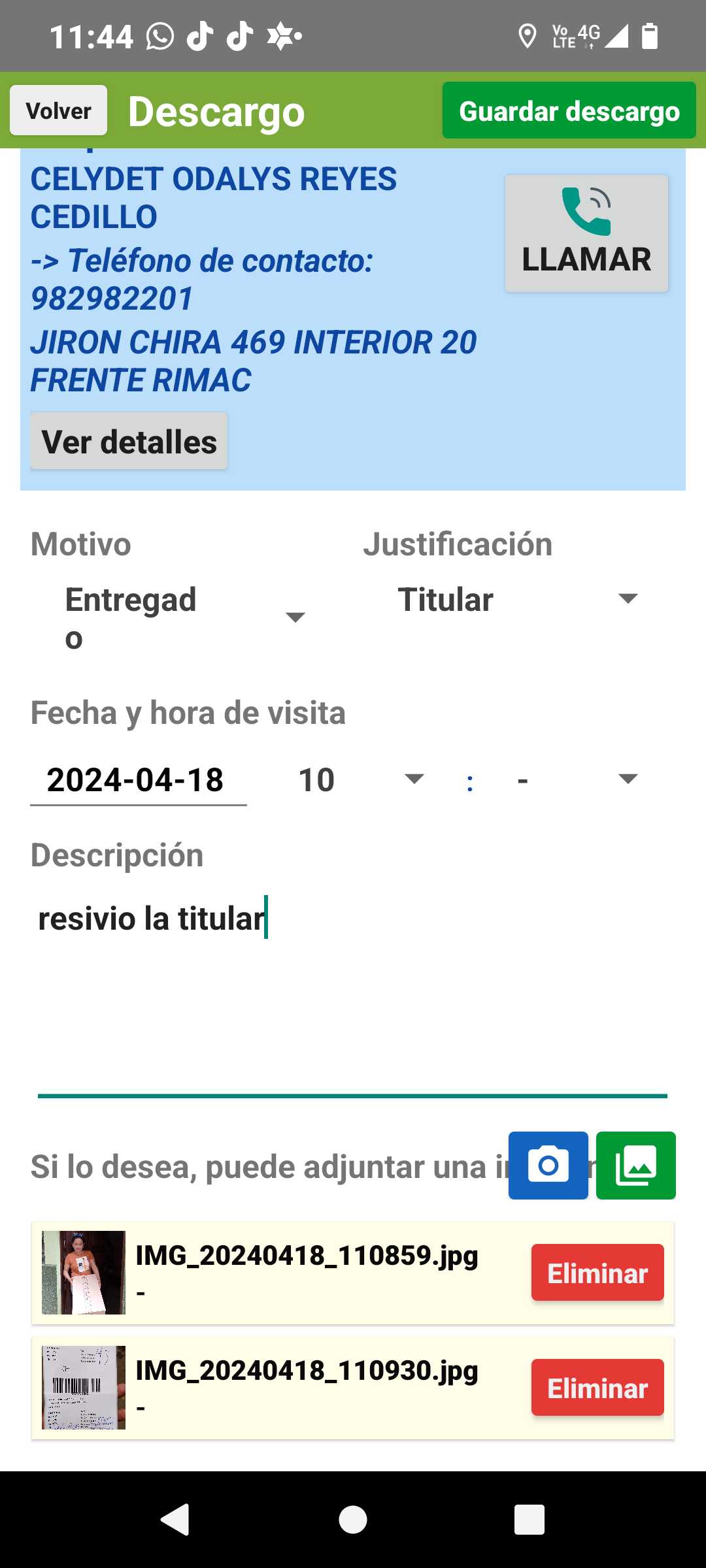The width and height of the screenshot is (706, 1568).
Task: Eliminar IMG_20240418_110859.jpg
Action: pyautogui.click(x=597, y=1273)
